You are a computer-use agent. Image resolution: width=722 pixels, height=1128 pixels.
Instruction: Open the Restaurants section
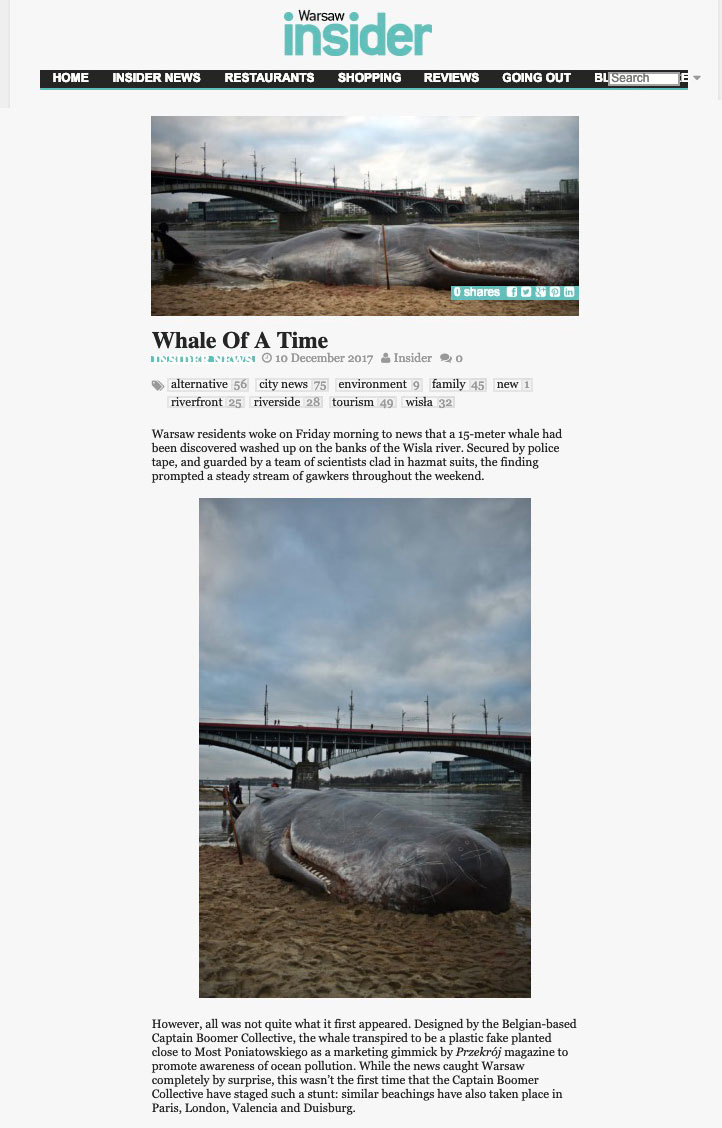[x=269, y=78]
